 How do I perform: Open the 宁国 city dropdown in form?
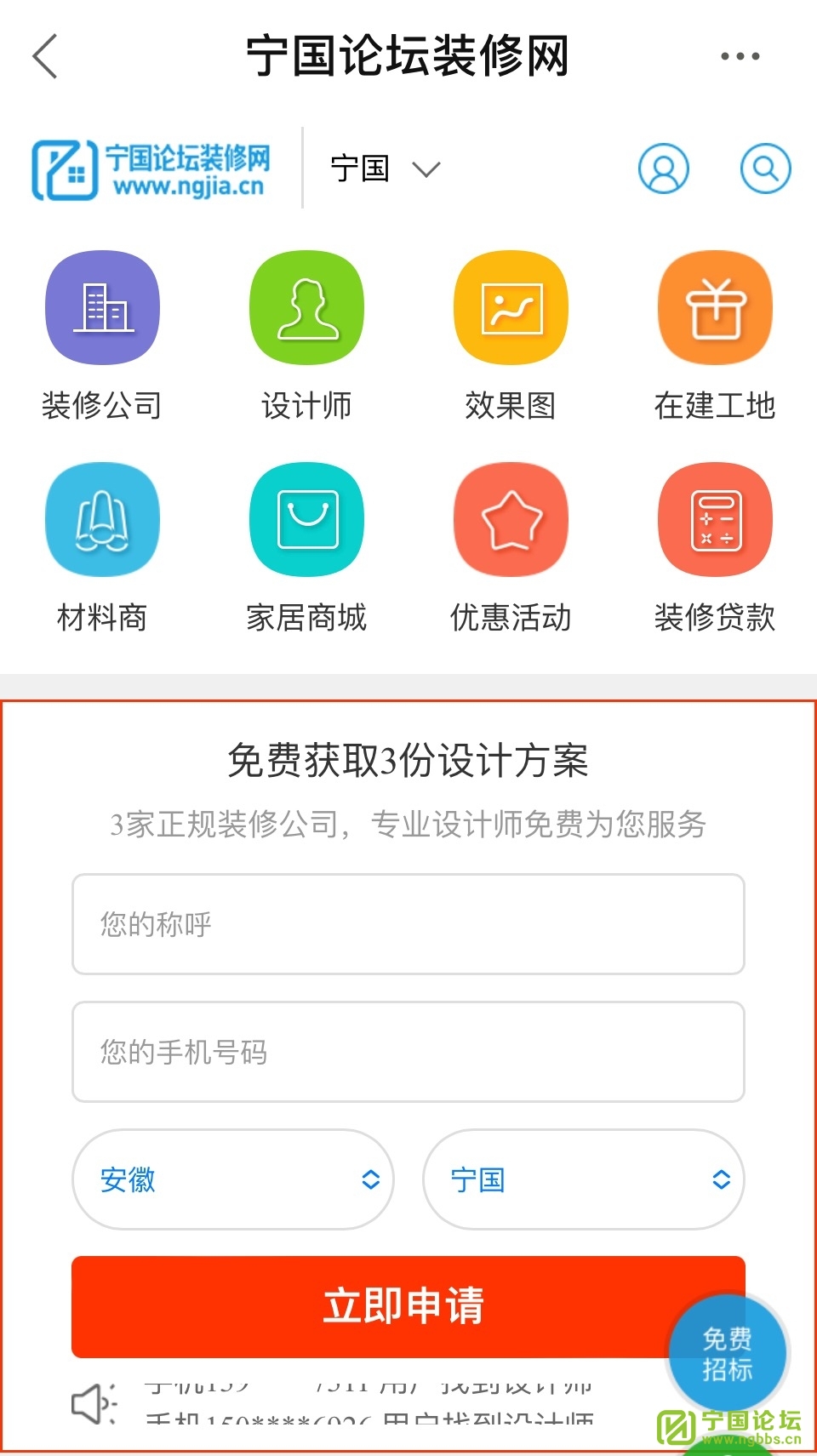tap(583, 1179)
